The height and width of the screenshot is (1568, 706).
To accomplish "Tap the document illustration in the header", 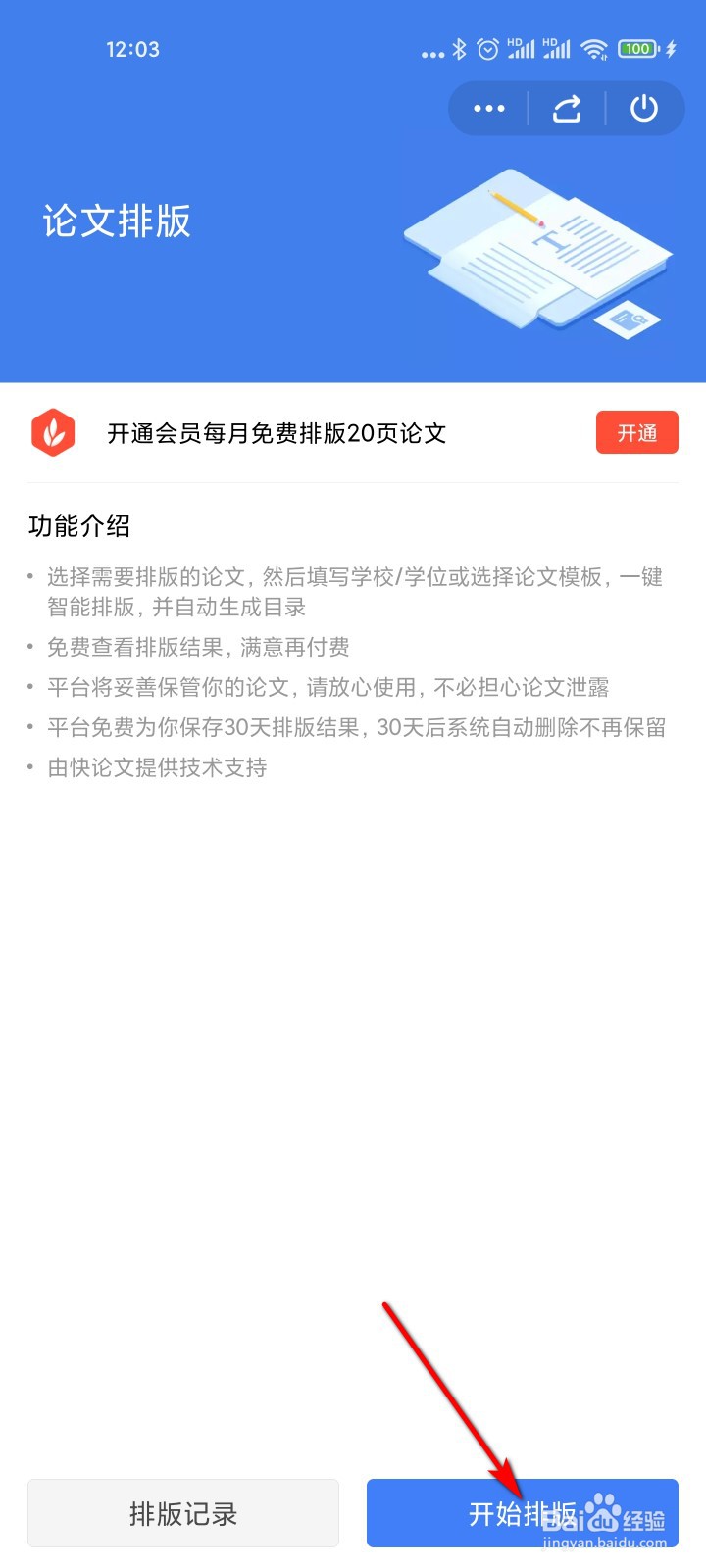I will pos(534,250).
